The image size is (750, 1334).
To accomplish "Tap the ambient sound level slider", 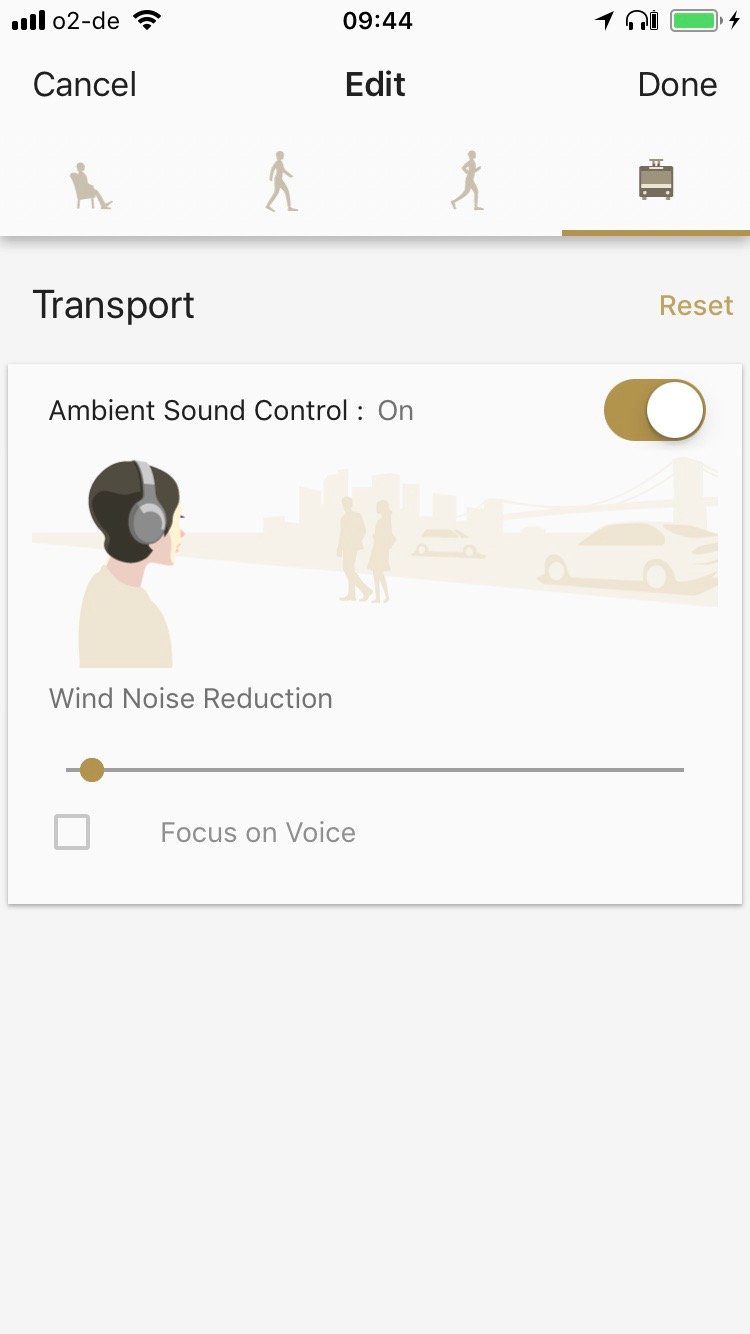I will (375, 770).
